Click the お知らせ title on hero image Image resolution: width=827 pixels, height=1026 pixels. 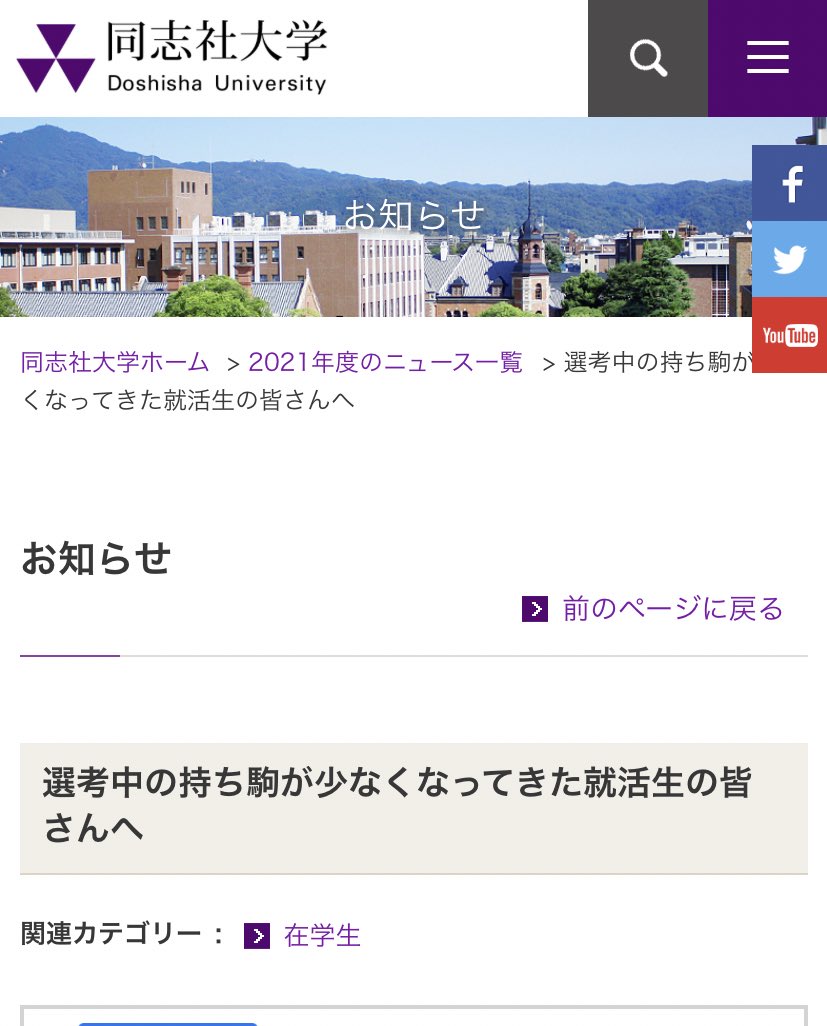[x=414, y=214]
